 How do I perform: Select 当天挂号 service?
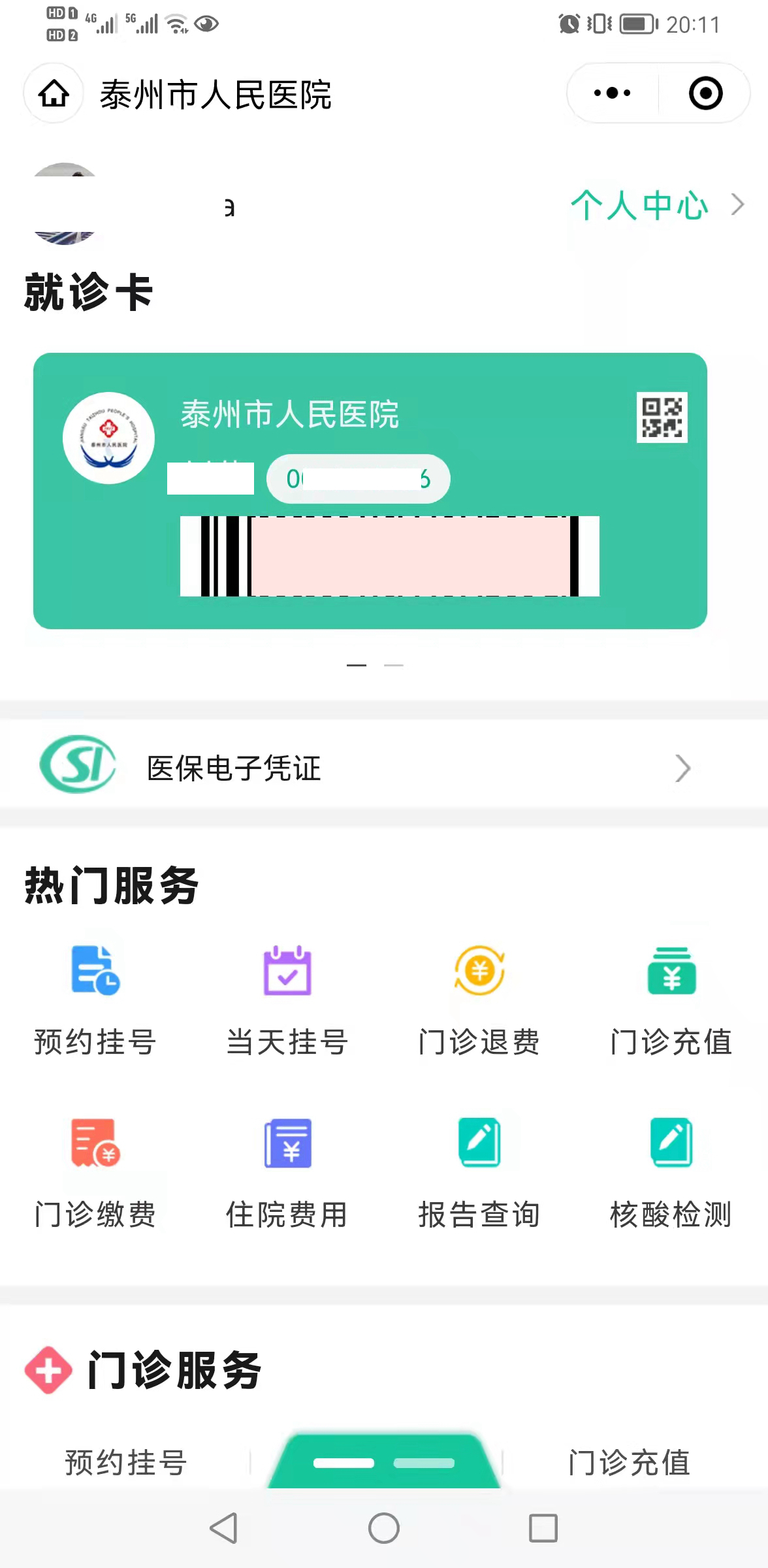coord(287,1000)
